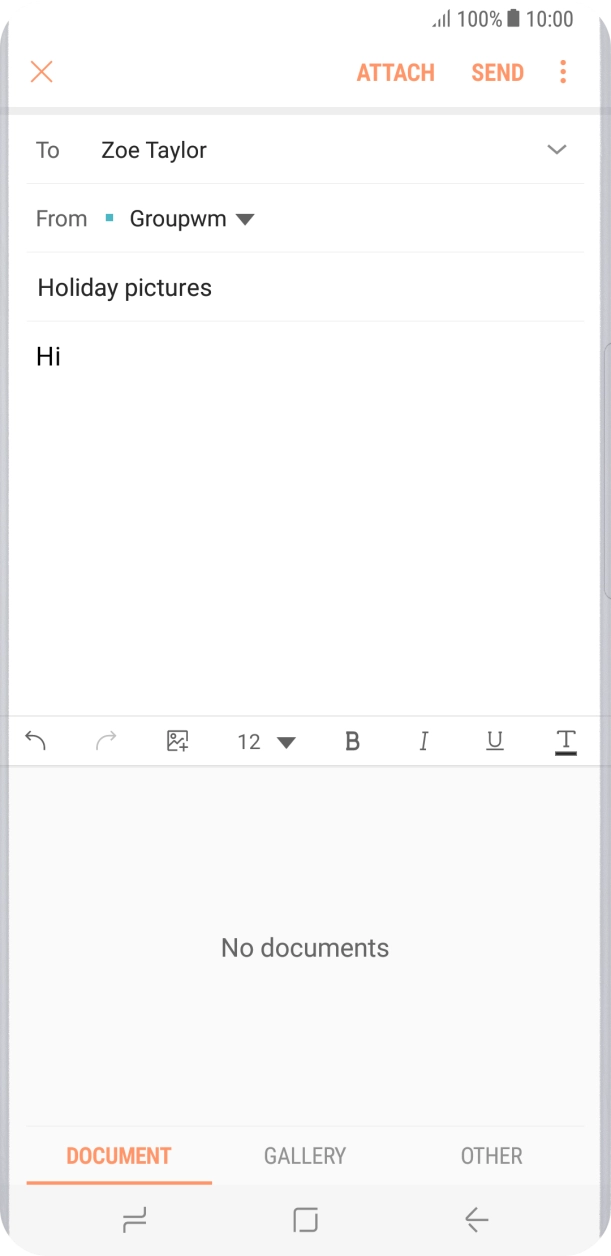Change the text color
611x1256 pixels.
tap(566, 742)
